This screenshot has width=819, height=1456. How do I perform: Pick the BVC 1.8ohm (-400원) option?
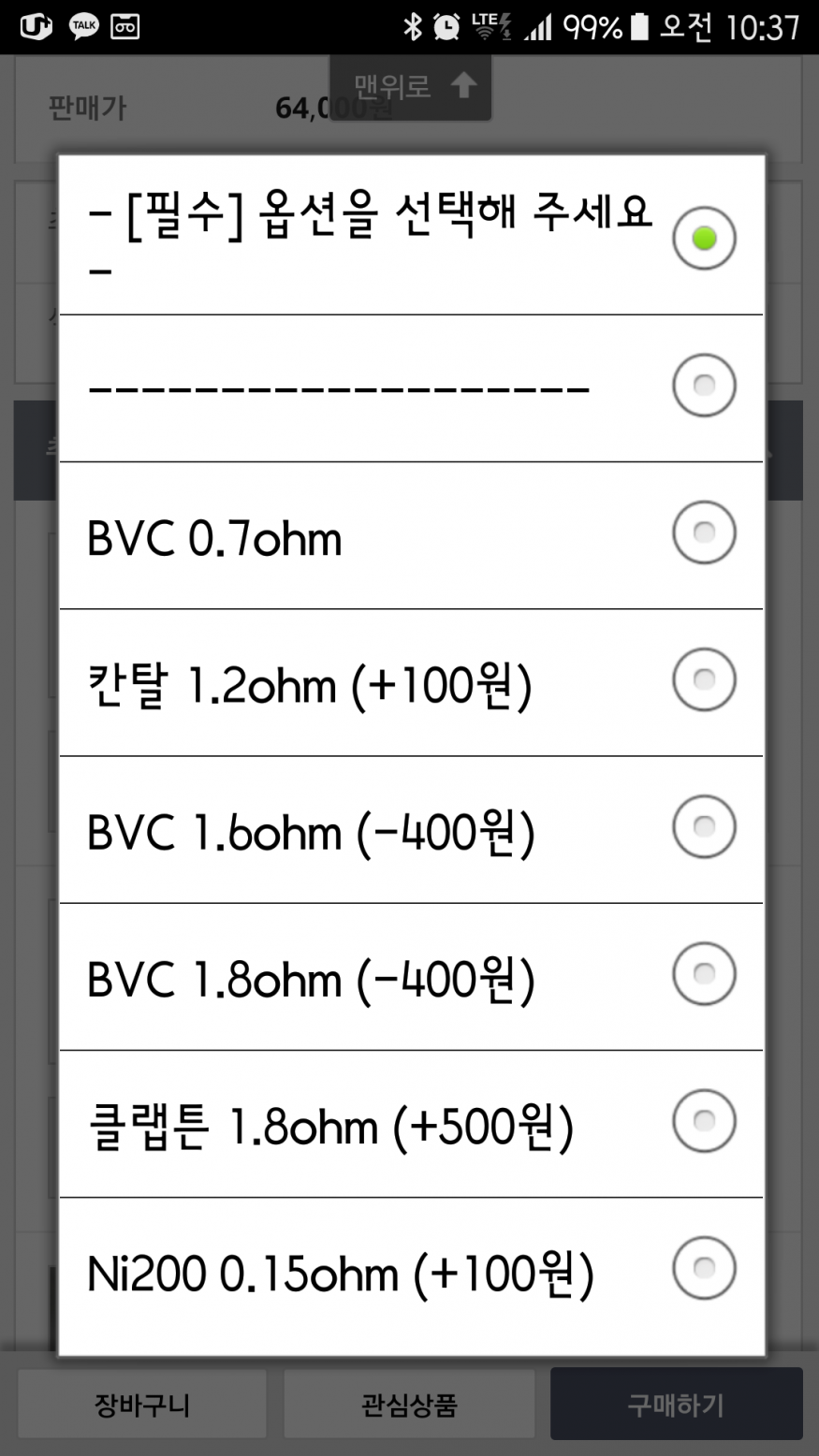tap(411, 976)
